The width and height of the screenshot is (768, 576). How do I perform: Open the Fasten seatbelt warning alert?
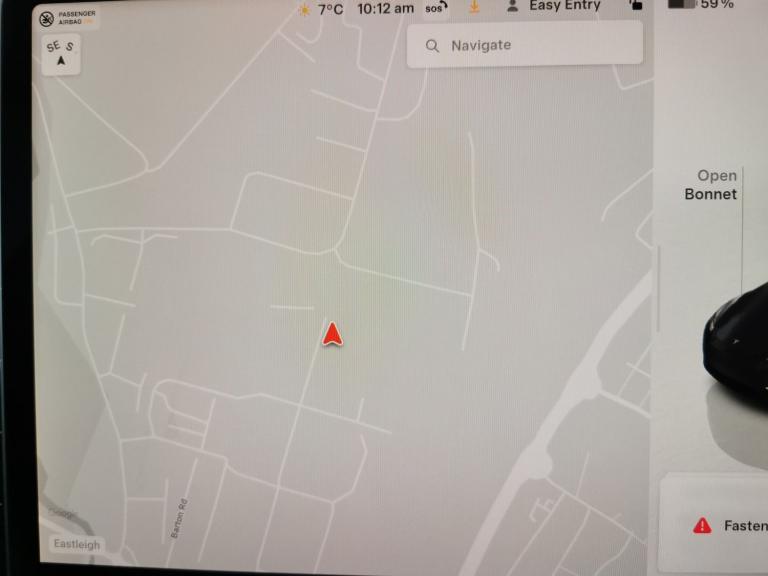coord(729,525)
